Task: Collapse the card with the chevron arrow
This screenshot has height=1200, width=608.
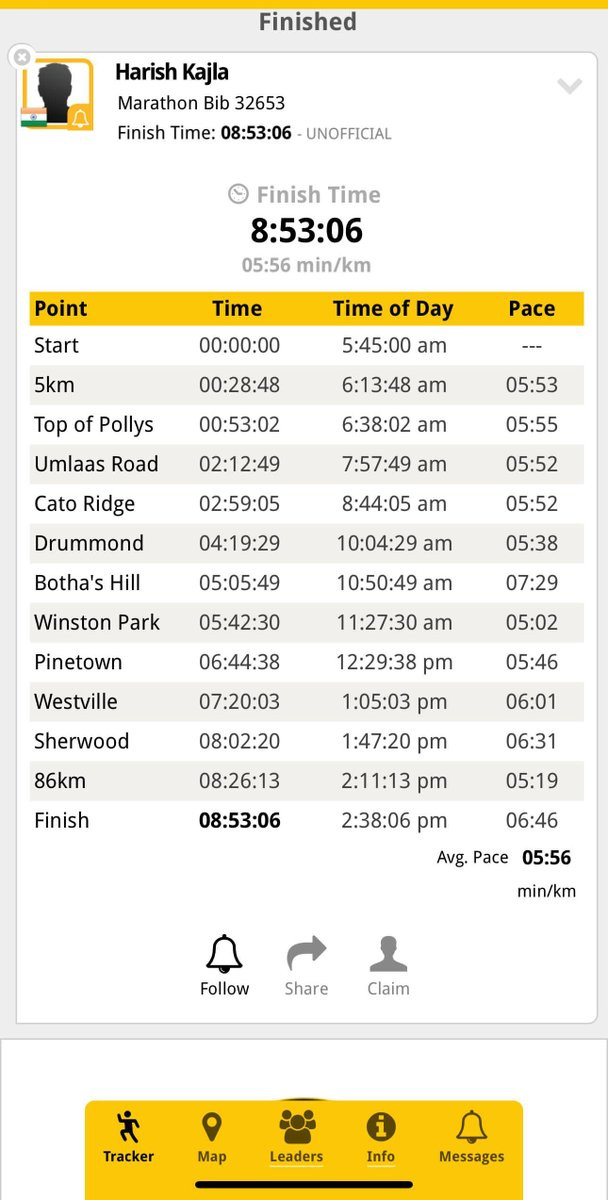Action: pyautogui.click(x=569, y=87)
